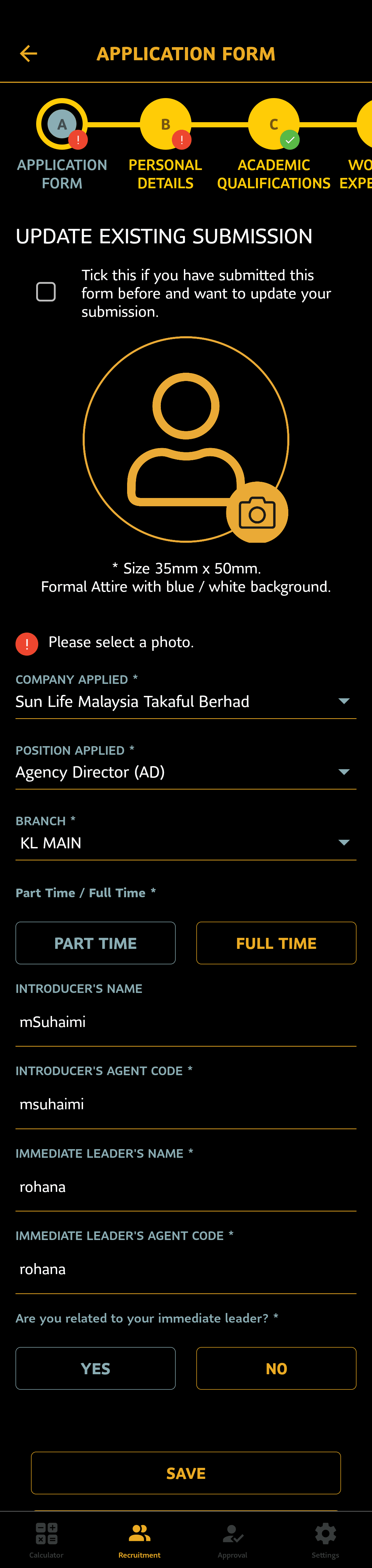372x1568 pixels.
Task: Tick the update existing submission checkbox
Action: [x=46, y=292]
